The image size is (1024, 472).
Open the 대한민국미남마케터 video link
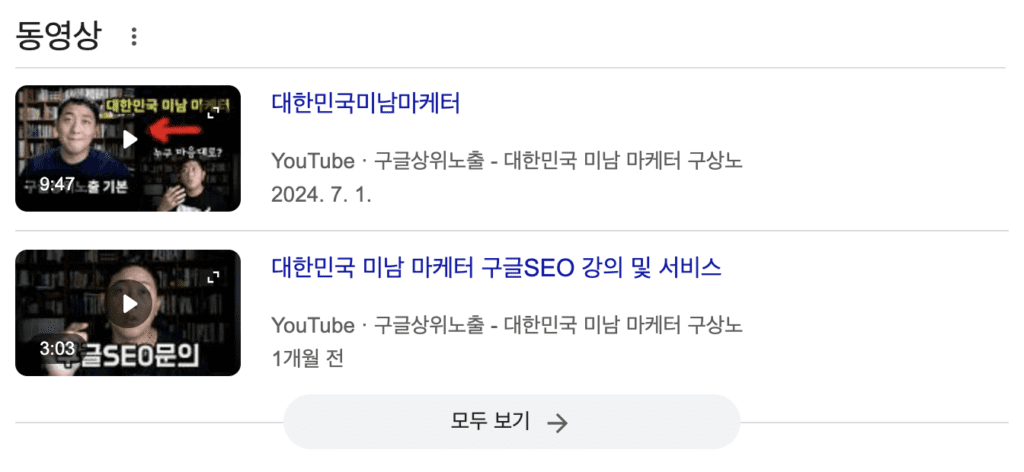(x=365, y=103)
